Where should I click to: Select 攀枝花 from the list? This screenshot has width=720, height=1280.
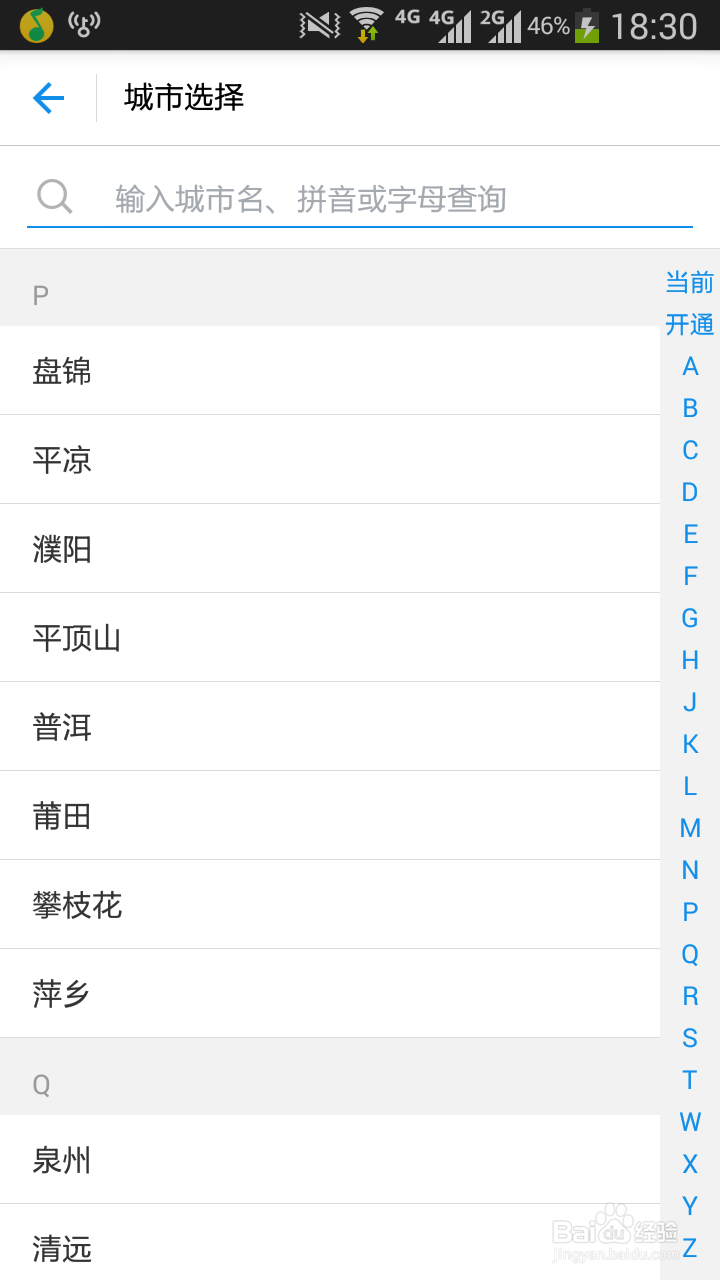click(x=75, y=905)
